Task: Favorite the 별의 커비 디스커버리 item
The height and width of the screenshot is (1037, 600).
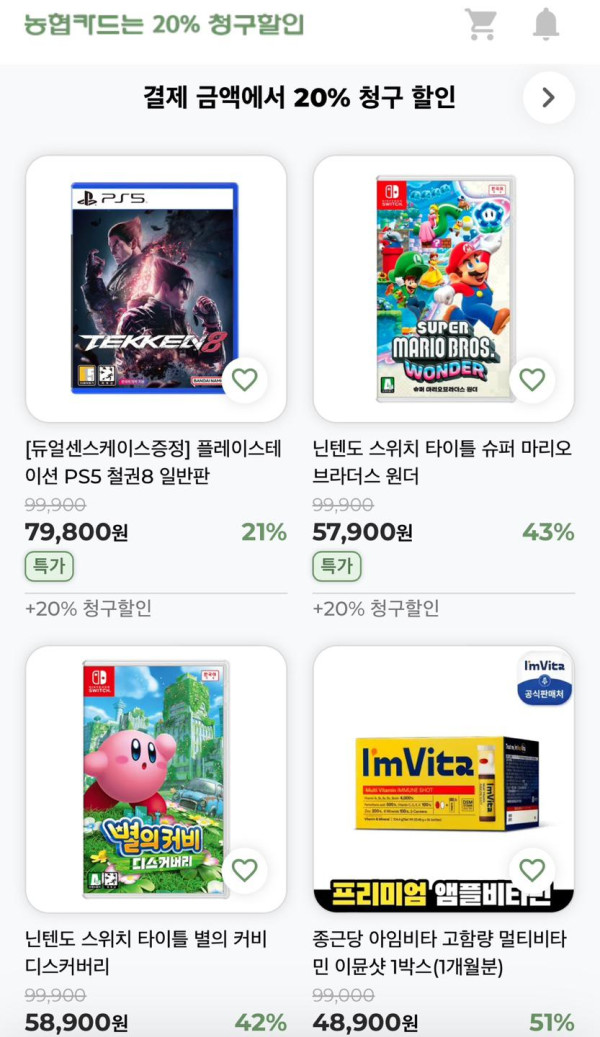Action: click(x=244, y=870)
